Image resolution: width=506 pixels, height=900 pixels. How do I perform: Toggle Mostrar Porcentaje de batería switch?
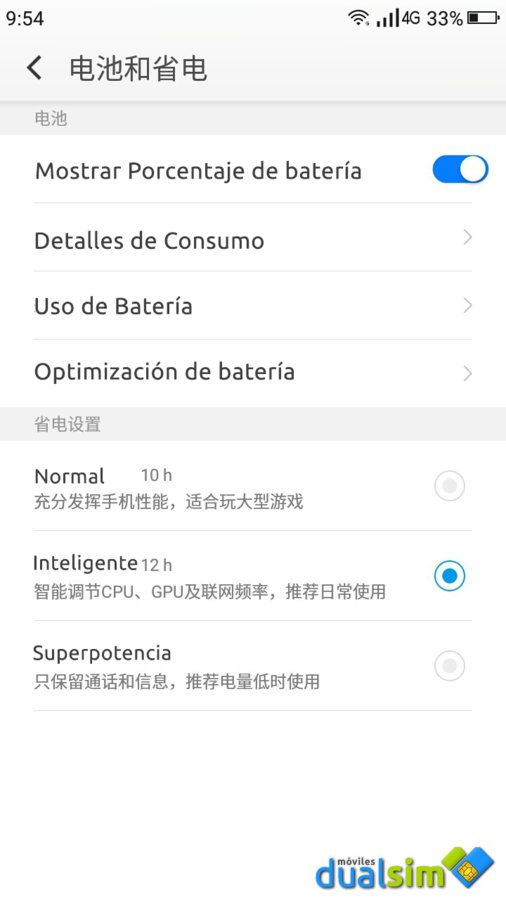[460, 170]
